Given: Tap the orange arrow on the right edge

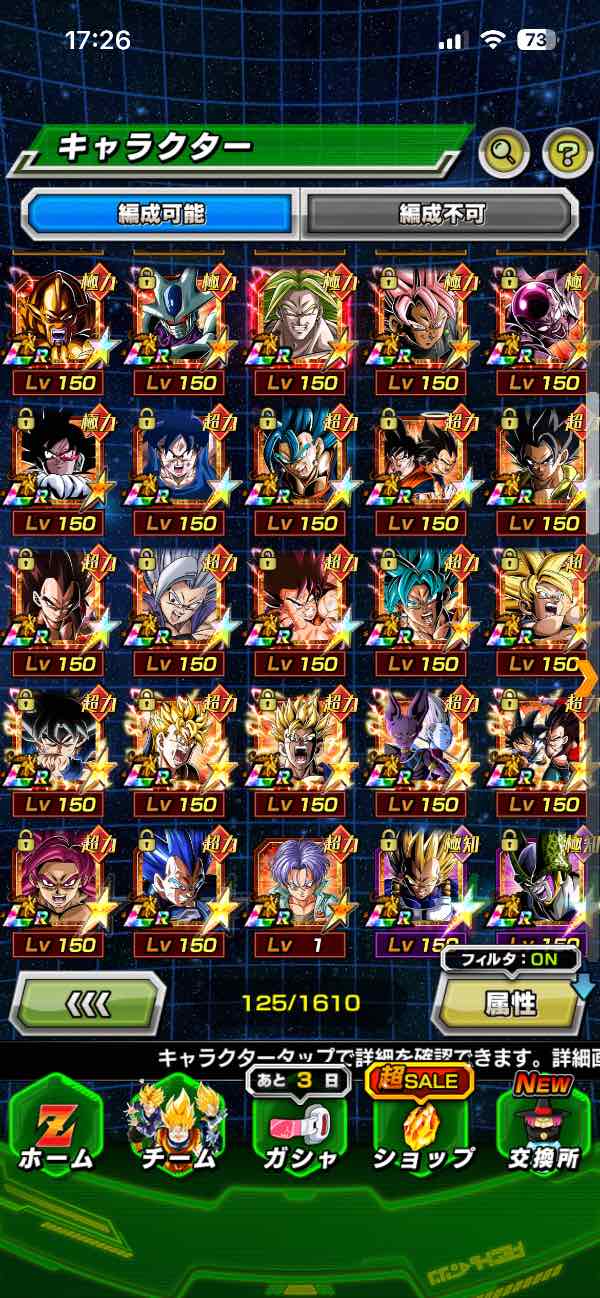Looking at the screenshot, I should [x=588, y=677].
